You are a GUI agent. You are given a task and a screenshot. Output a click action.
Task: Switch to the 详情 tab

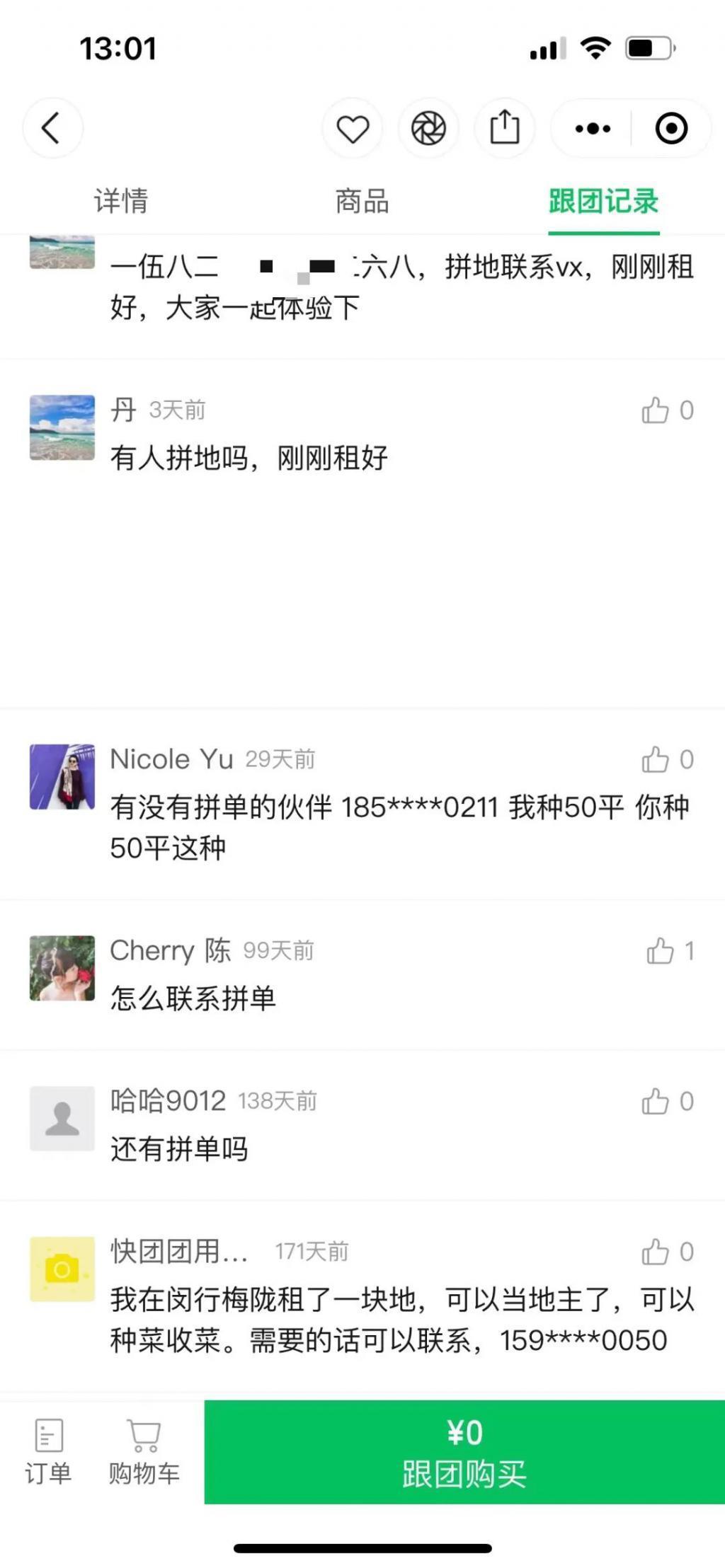point(120,202)
